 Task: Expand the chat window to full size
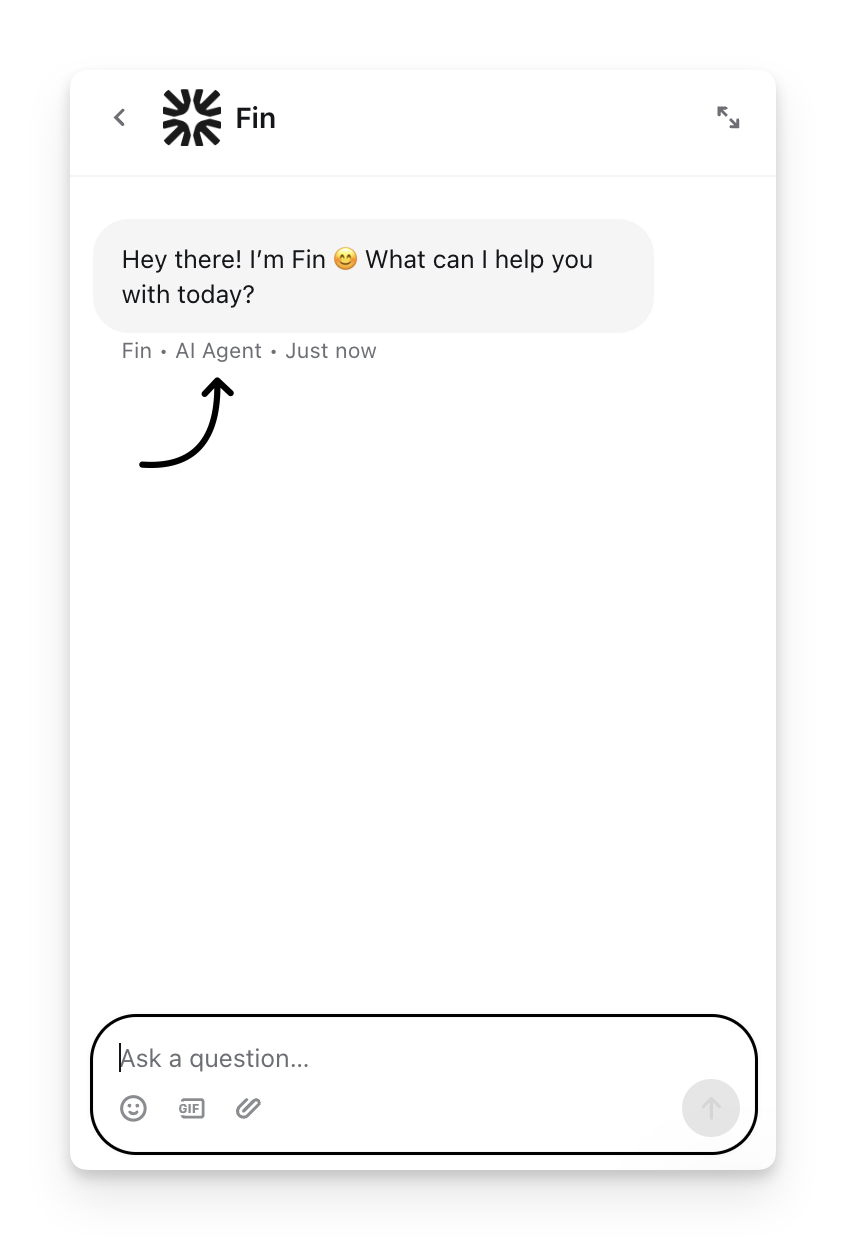click(728, 118)
